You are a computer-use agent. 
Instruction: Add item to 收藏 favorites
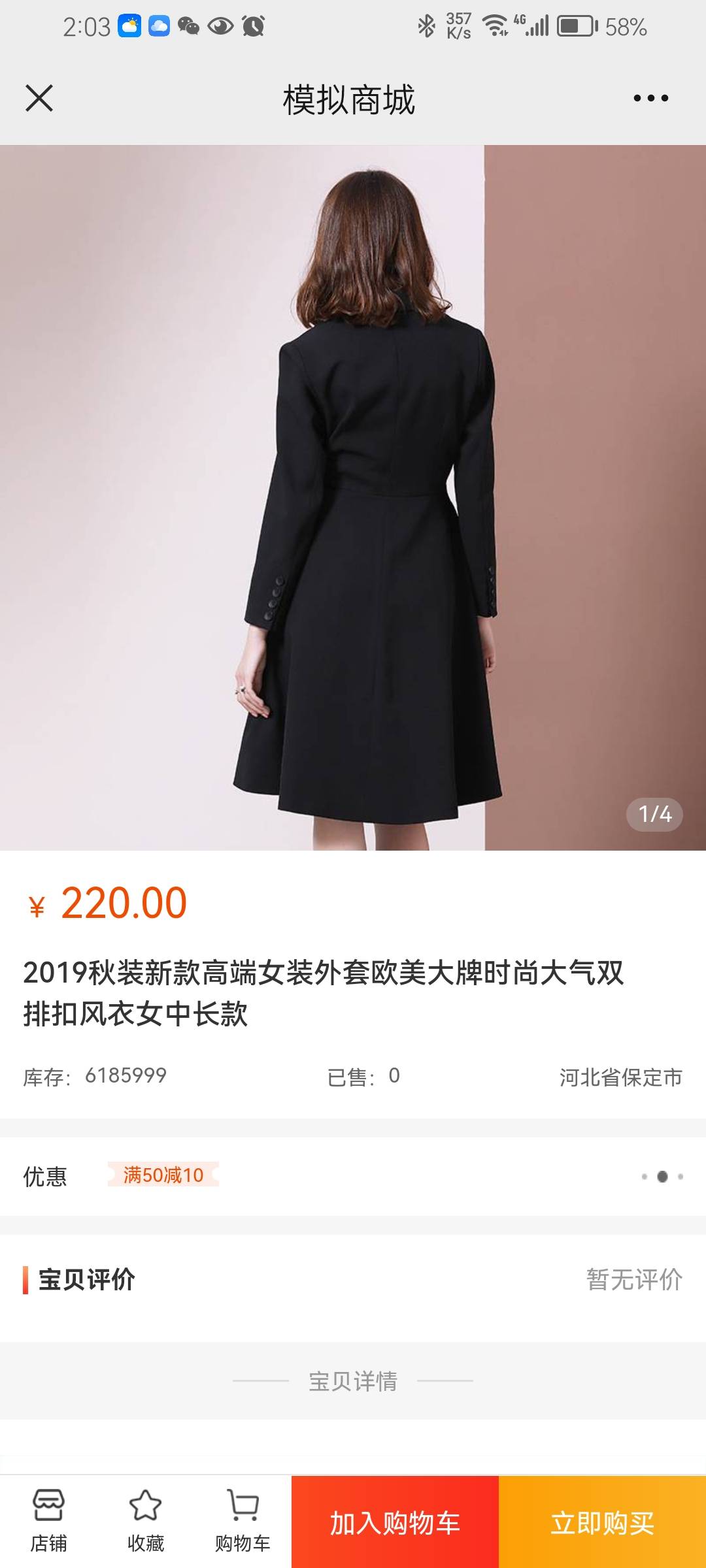click(145, 1521)
